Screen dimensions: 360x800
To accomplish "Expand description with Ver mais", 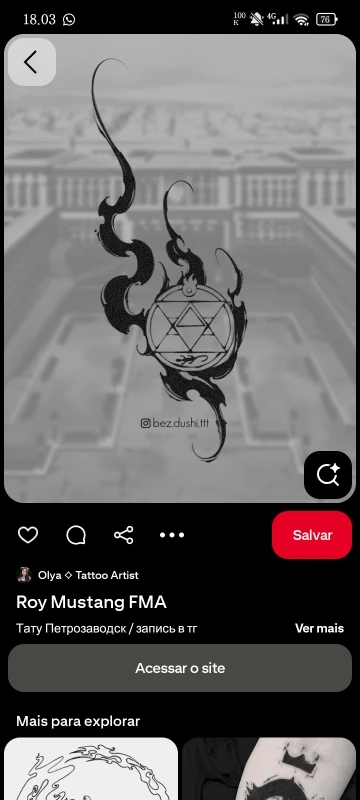I will [x=319, y=628].
